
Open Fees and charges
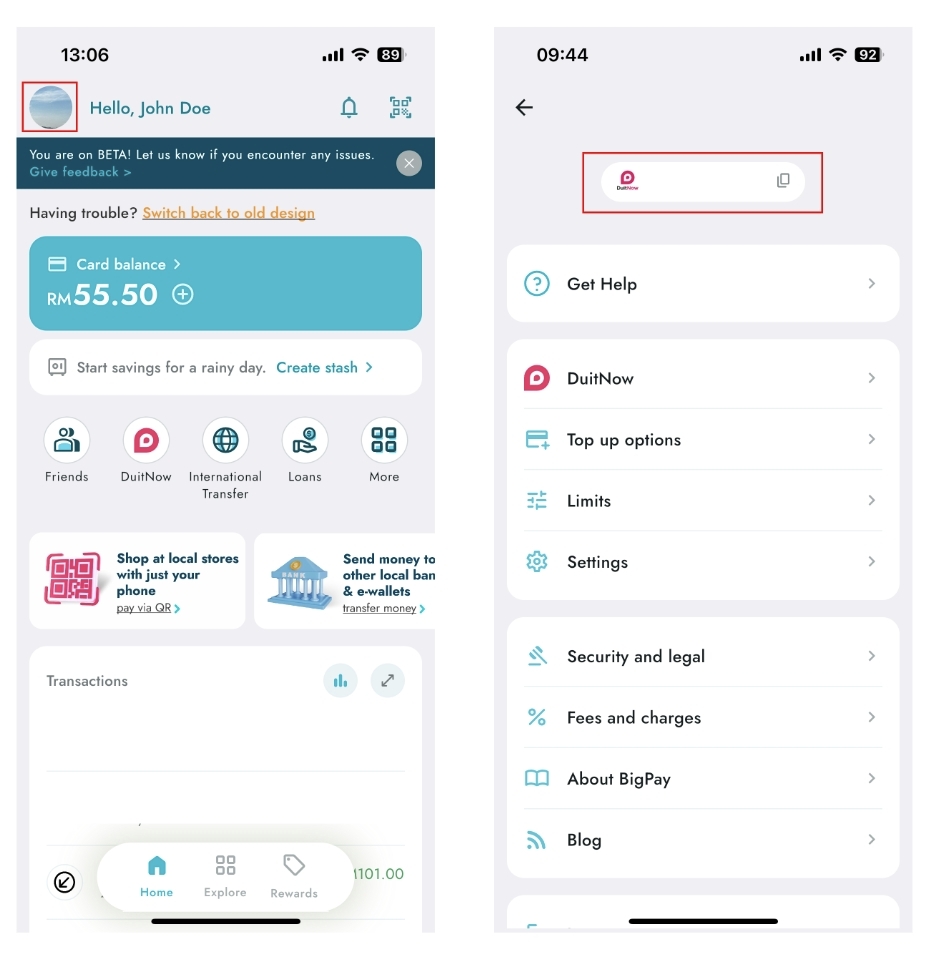click(702, 718)
